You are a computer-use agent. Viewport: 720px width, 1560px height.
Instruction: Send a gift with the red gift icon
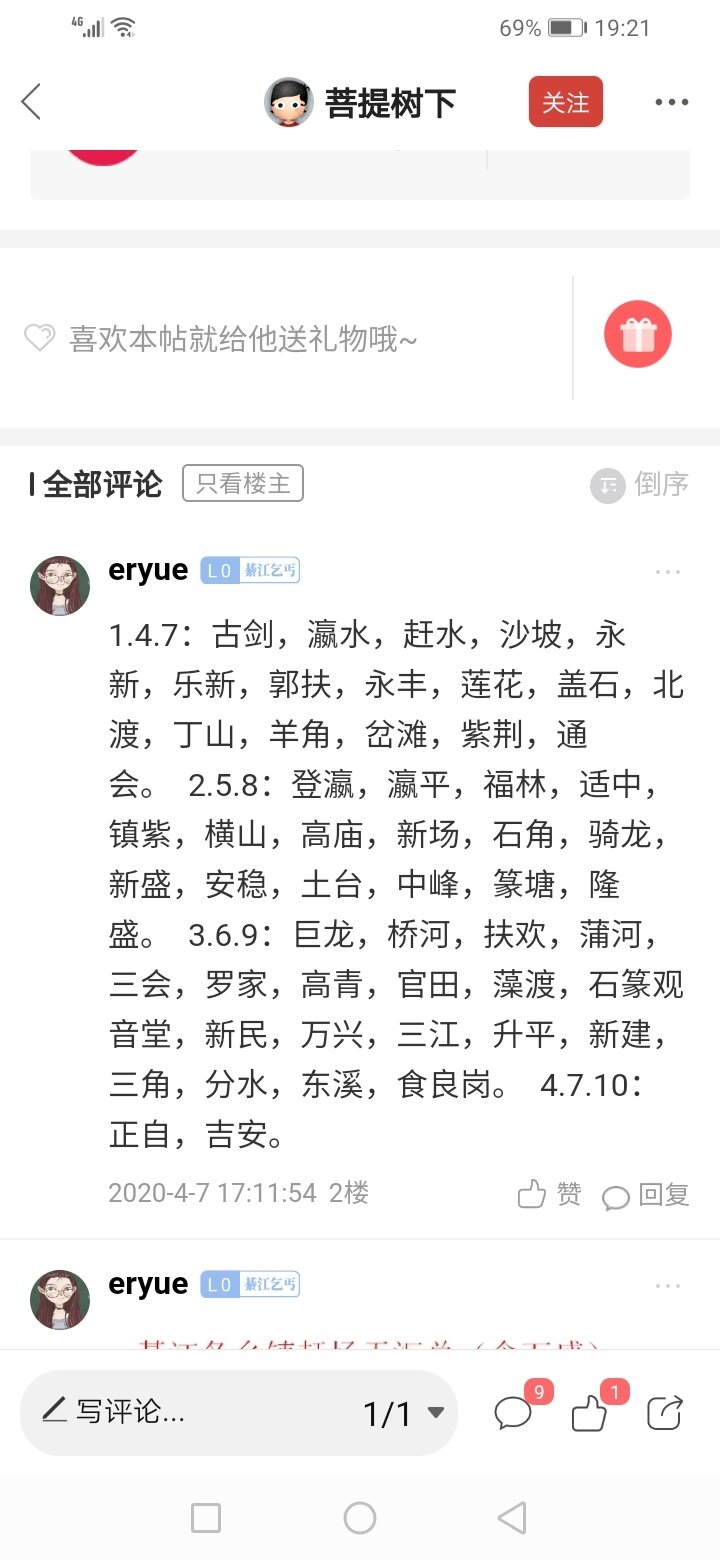[637, 334]
